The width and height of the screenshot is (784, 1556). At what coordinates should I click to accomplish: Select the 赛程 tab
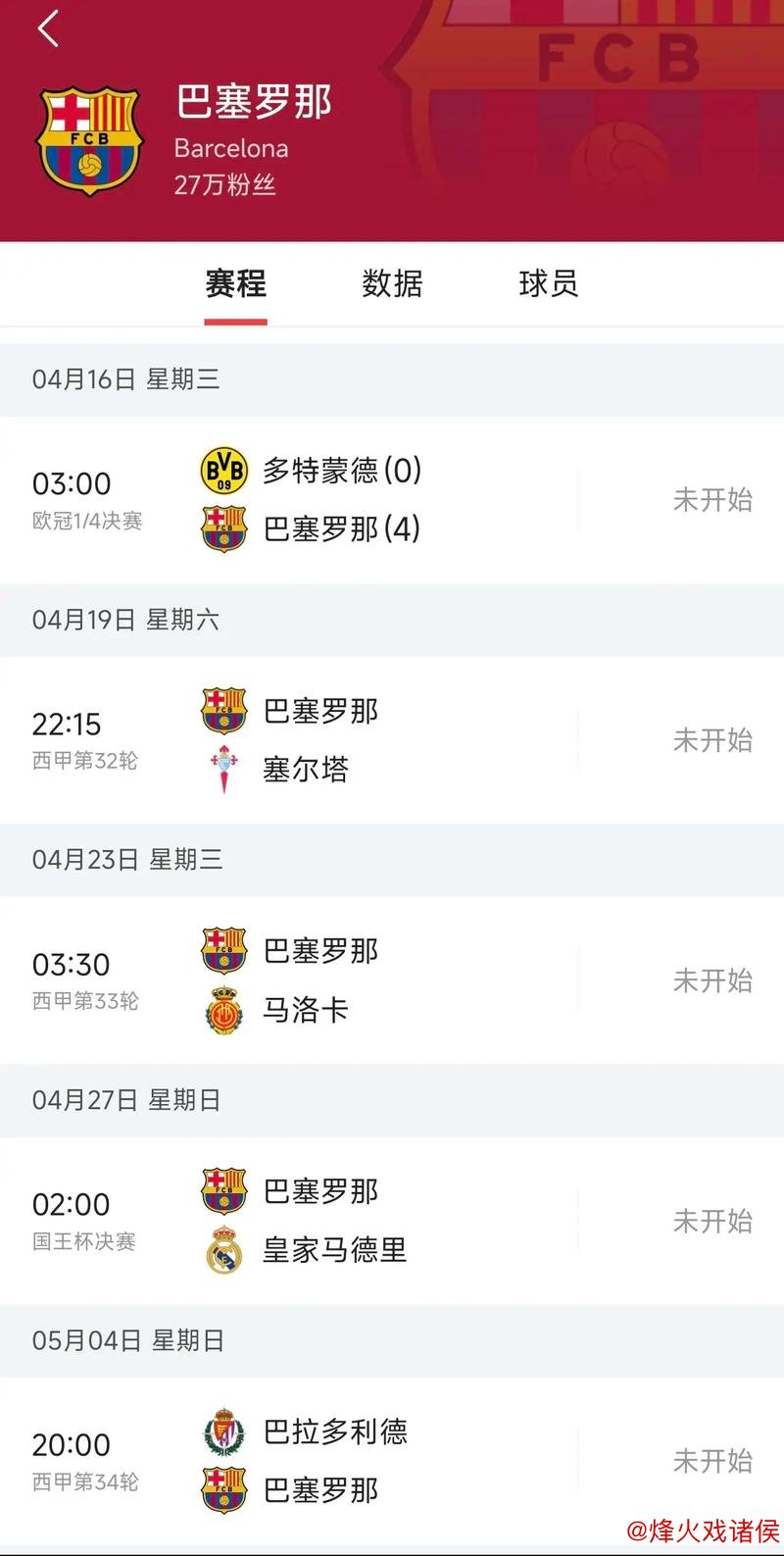236,284
